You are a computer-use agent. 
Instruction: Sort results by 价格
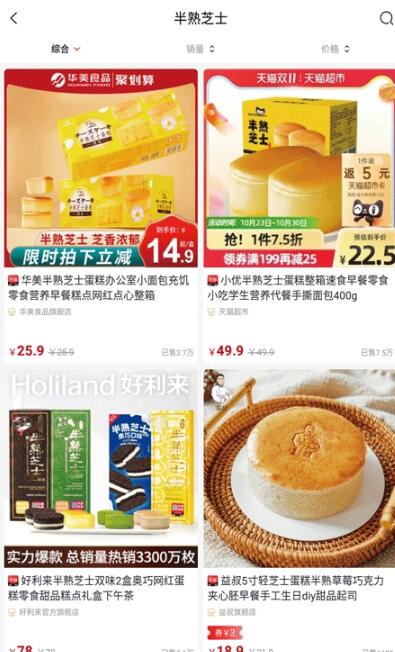point(335,49)
